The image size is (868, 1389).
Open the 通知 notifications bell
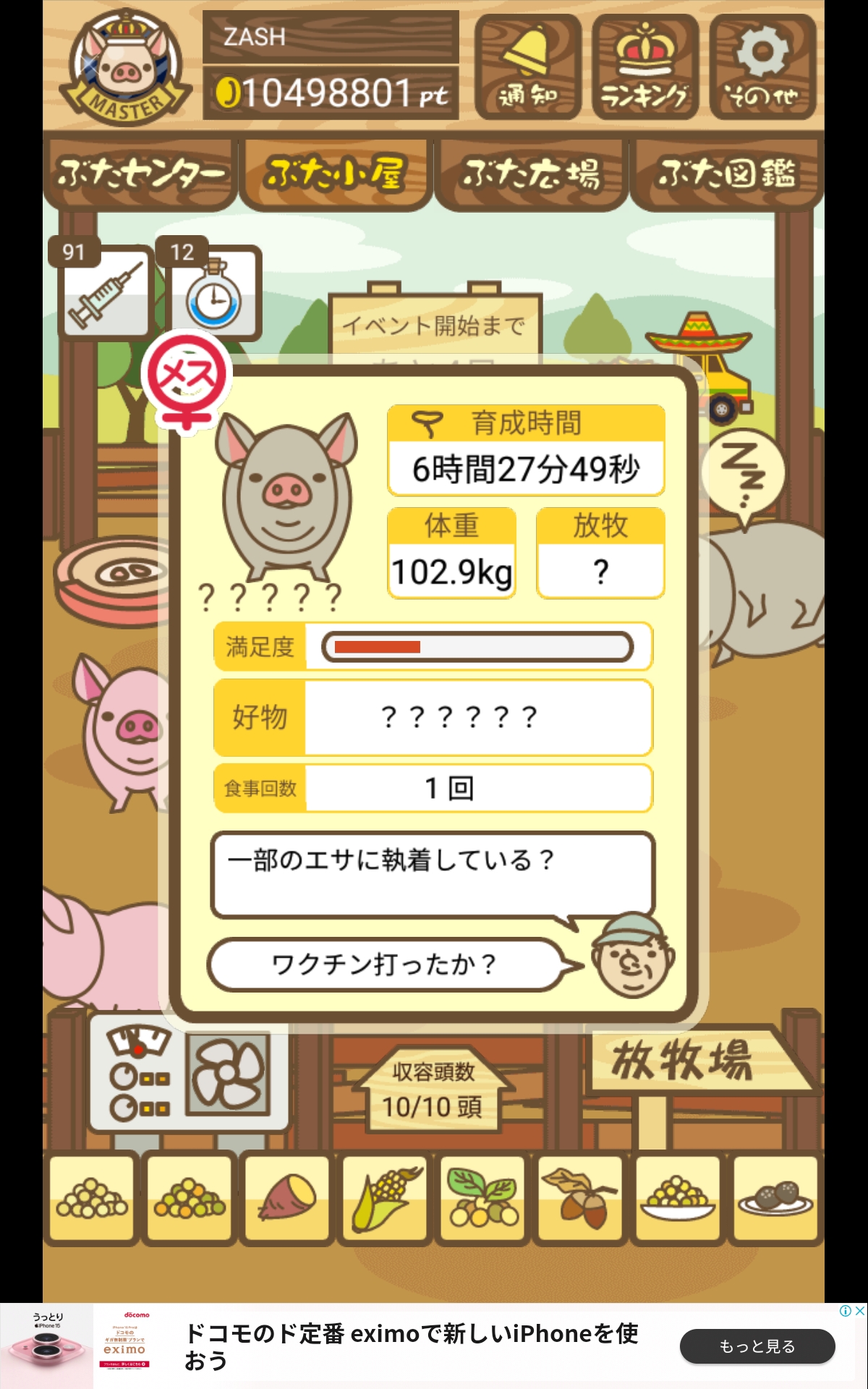click(528, 67)
